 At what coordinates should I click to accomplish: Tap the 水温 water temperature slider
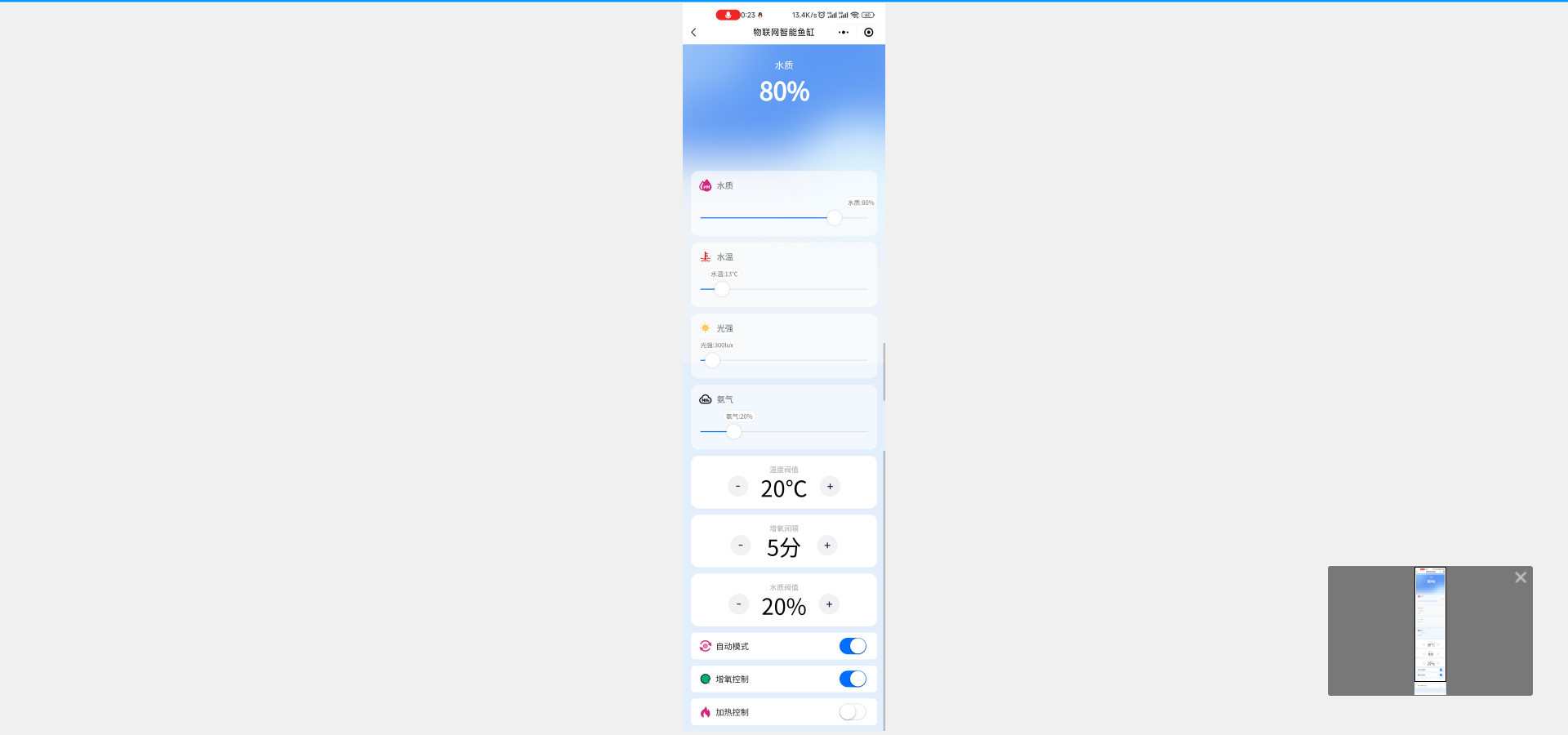(x=722, y=289)
